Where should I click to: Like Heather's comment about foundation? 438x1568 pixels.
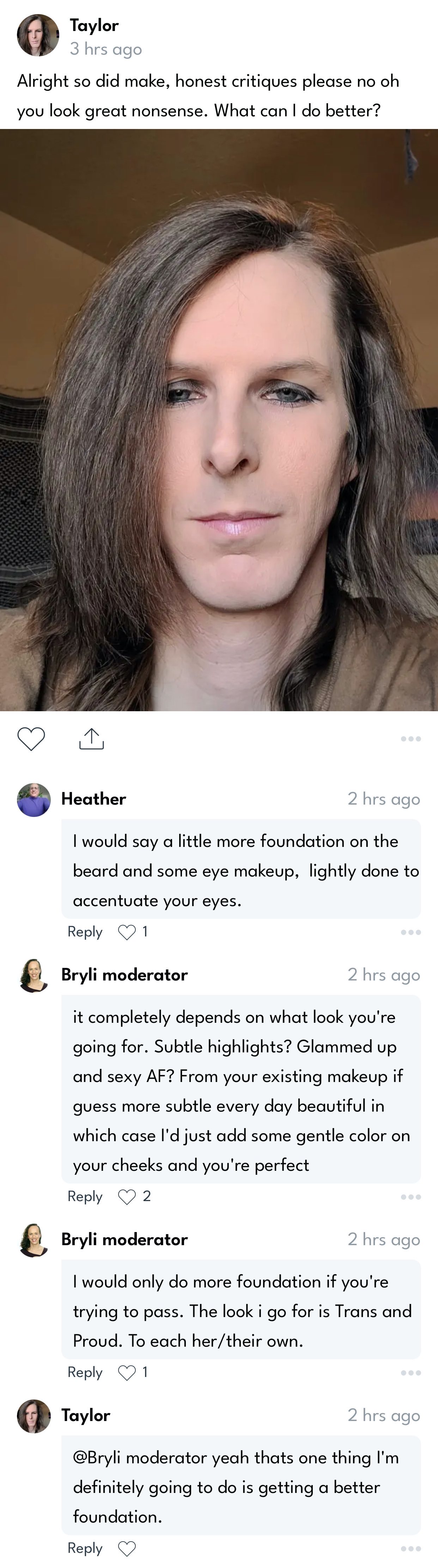coord(127,933)
